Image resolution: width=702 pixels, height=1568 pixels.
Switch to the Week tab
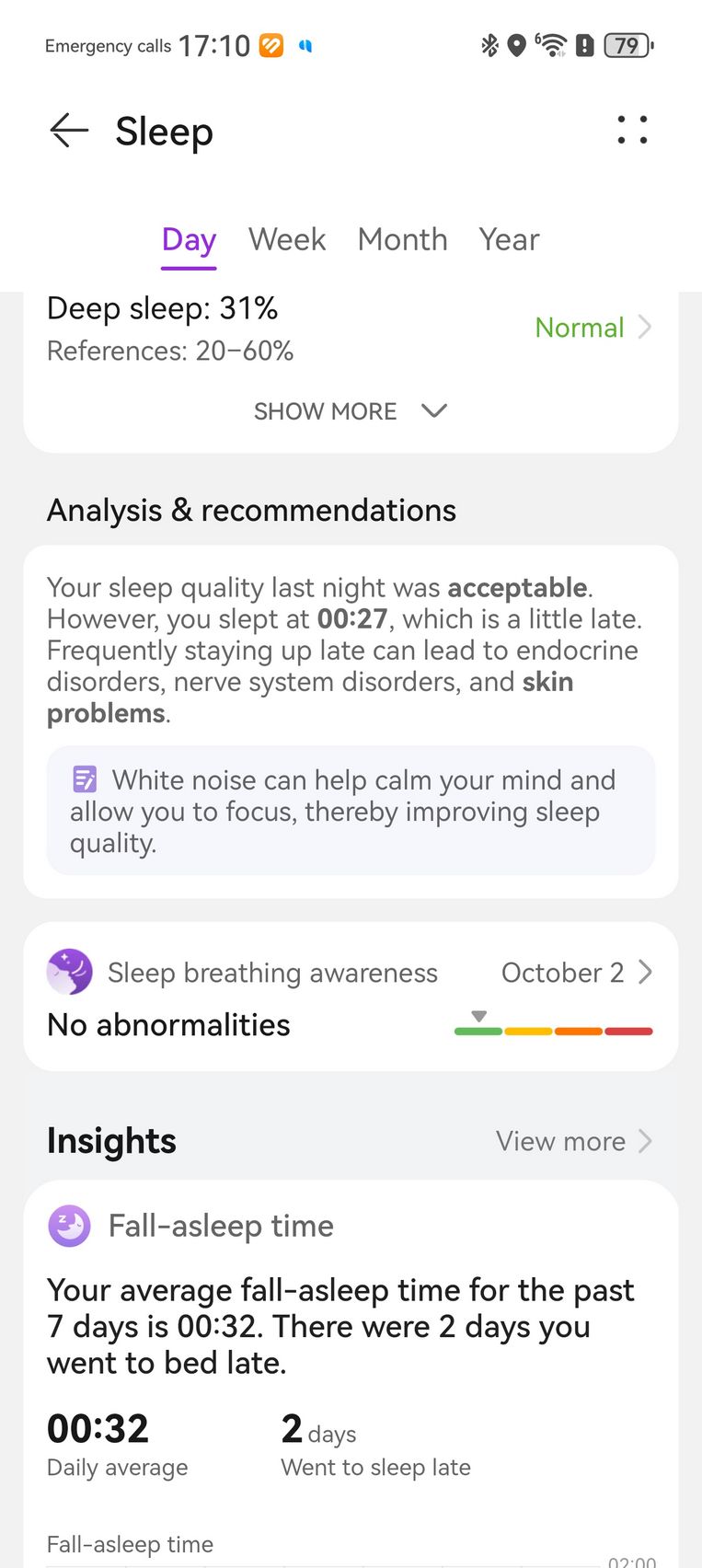pyautogui.click(x=287, y=240)
